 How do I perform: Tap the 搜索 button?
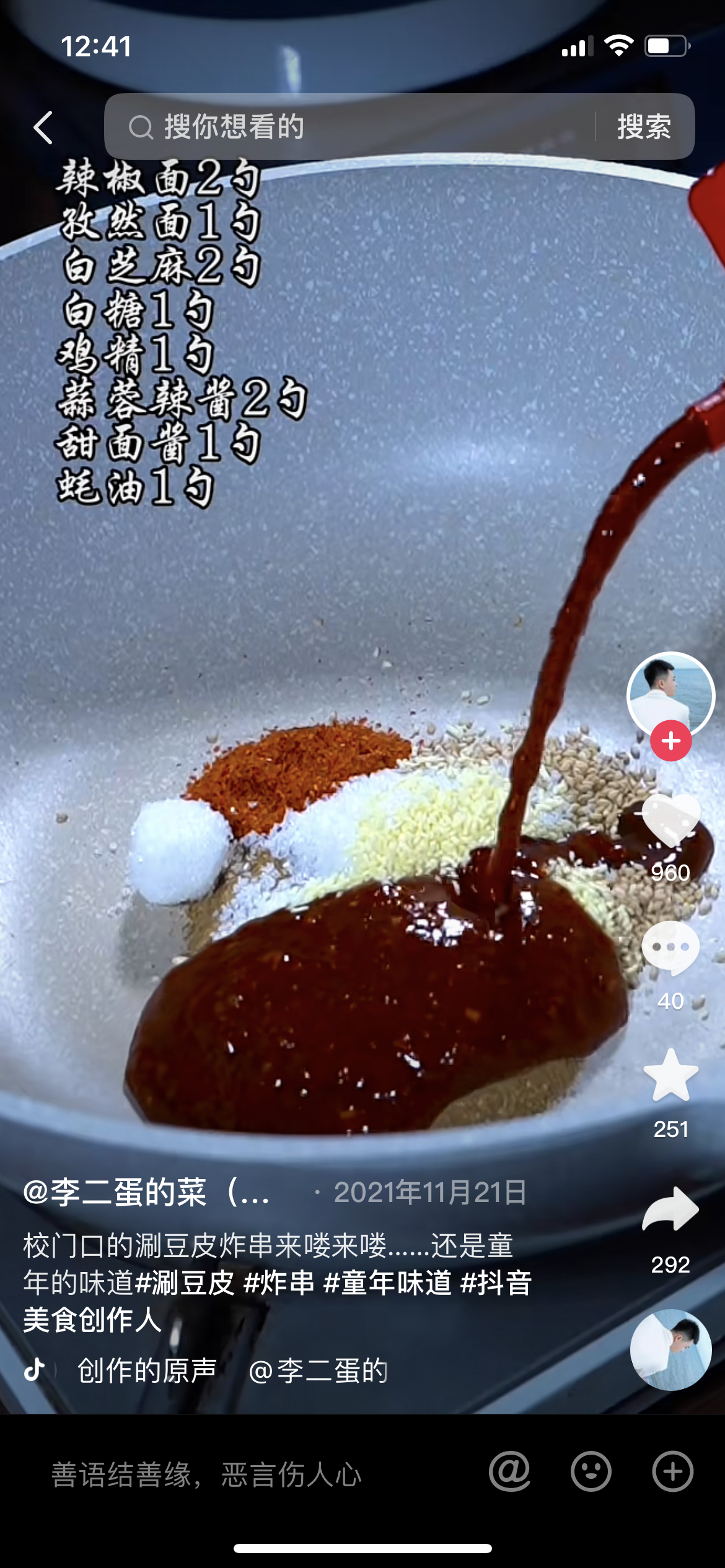tap(644, 127)
